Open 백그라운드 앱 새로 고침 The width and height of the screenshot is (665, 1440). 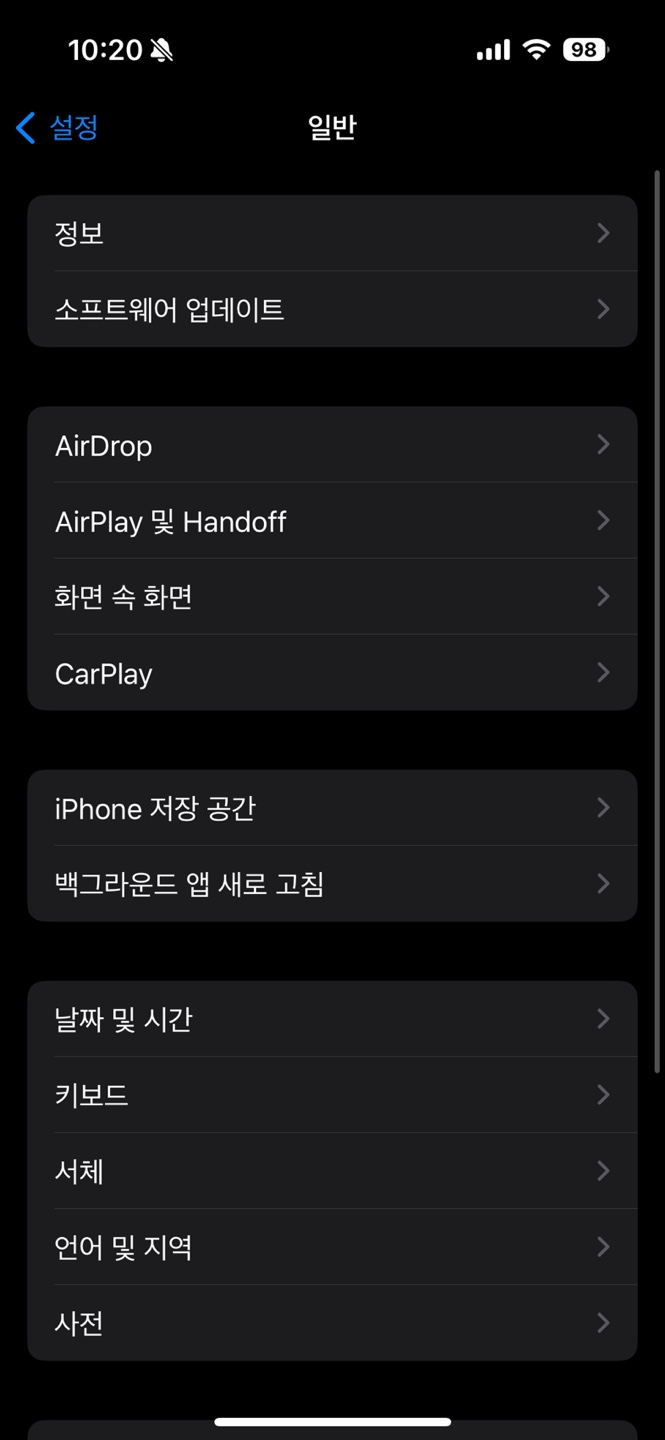click(x=332, y=884)
